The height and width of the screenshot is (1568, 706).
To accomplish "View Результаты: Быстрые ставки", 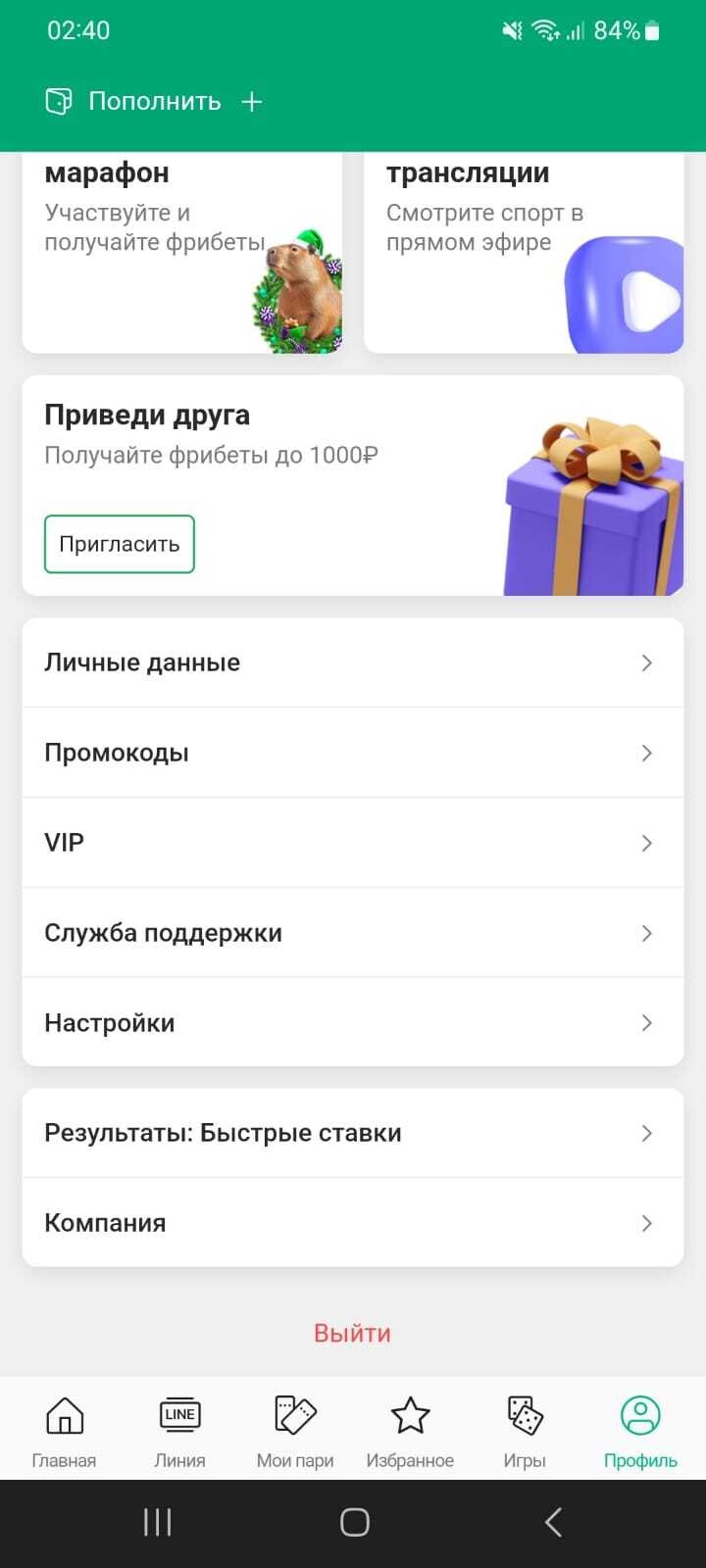I will click(x=352, y=1133).
